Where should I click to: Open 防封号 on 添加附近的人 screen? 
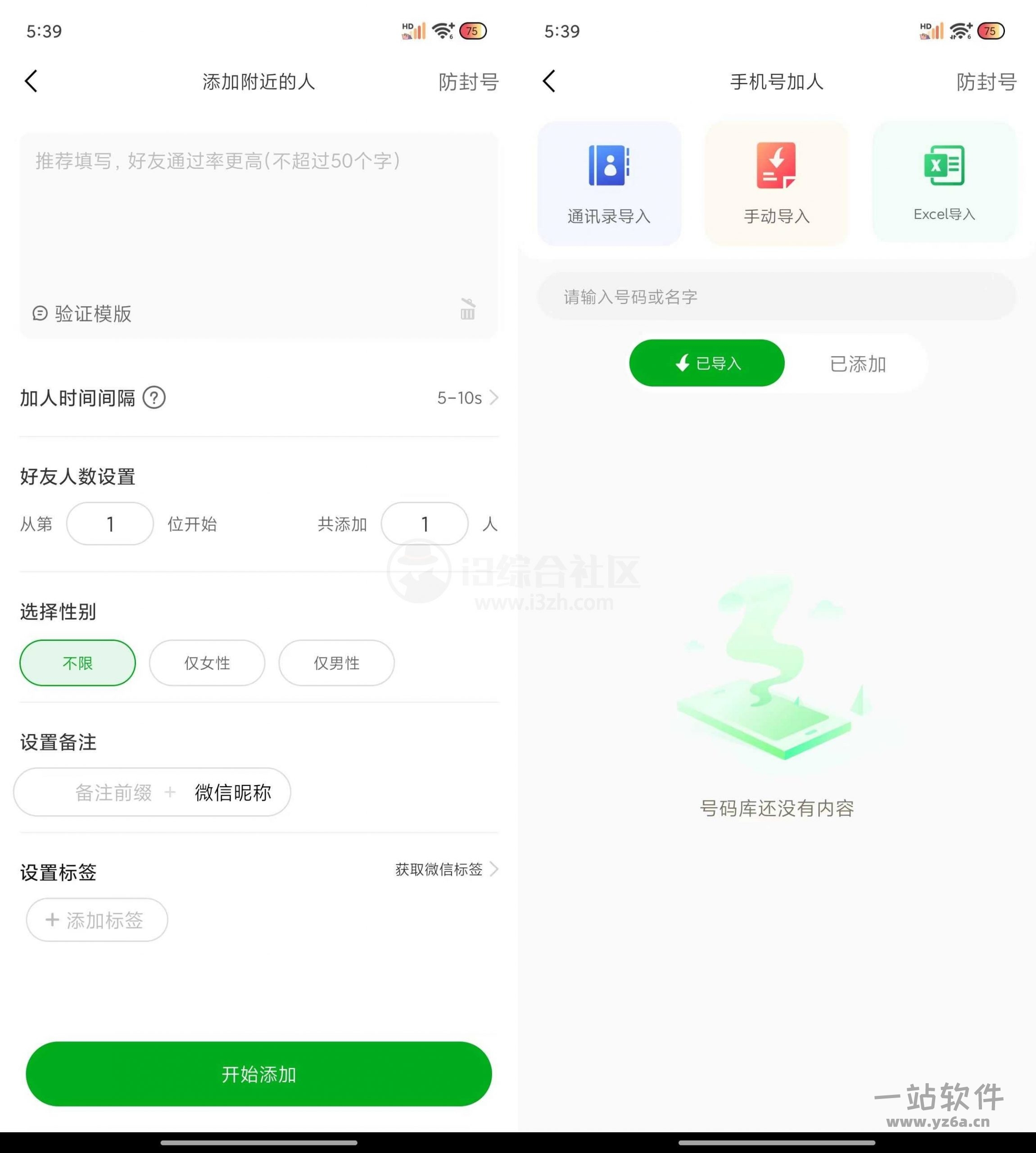point(468,82)
